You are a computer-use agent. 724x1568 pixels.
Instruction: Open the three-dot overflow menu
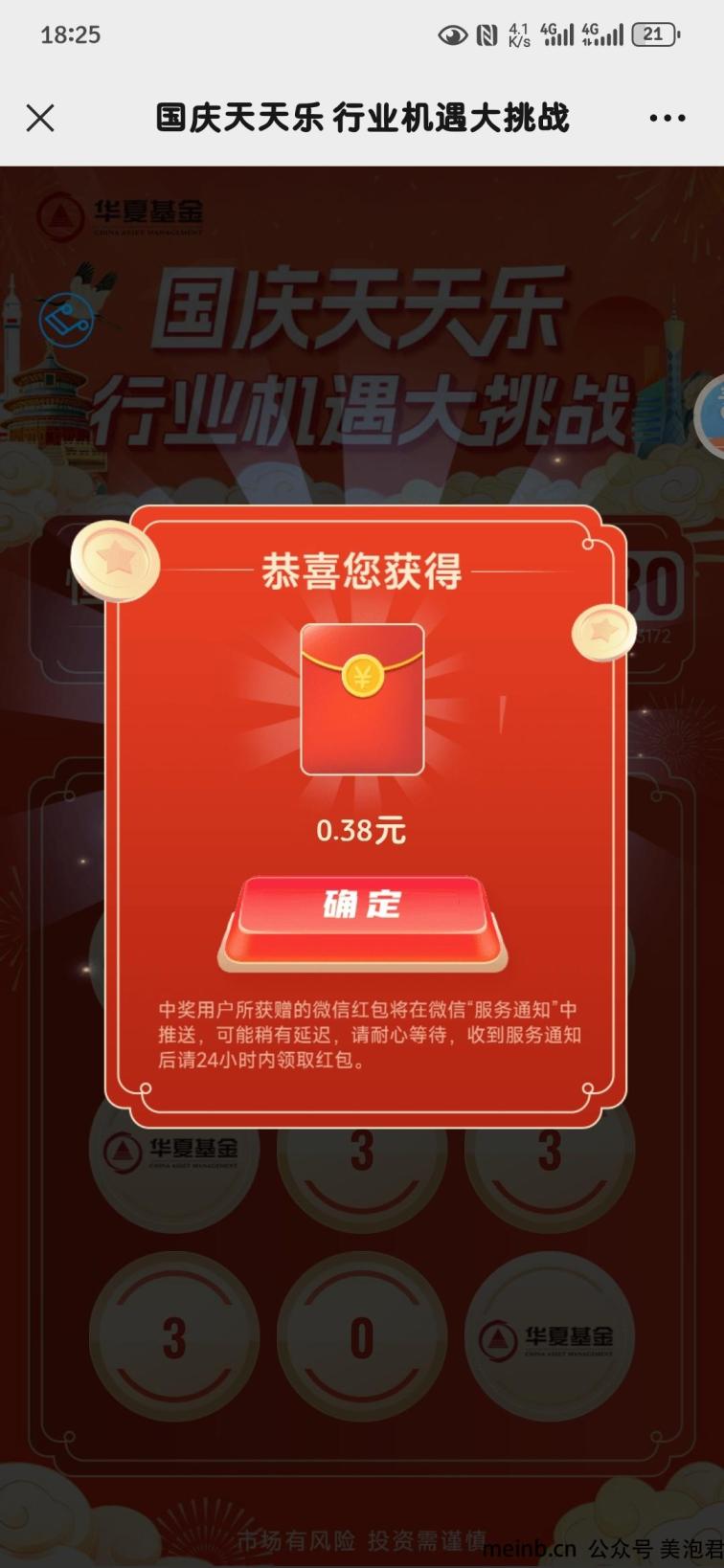[667, 118]
